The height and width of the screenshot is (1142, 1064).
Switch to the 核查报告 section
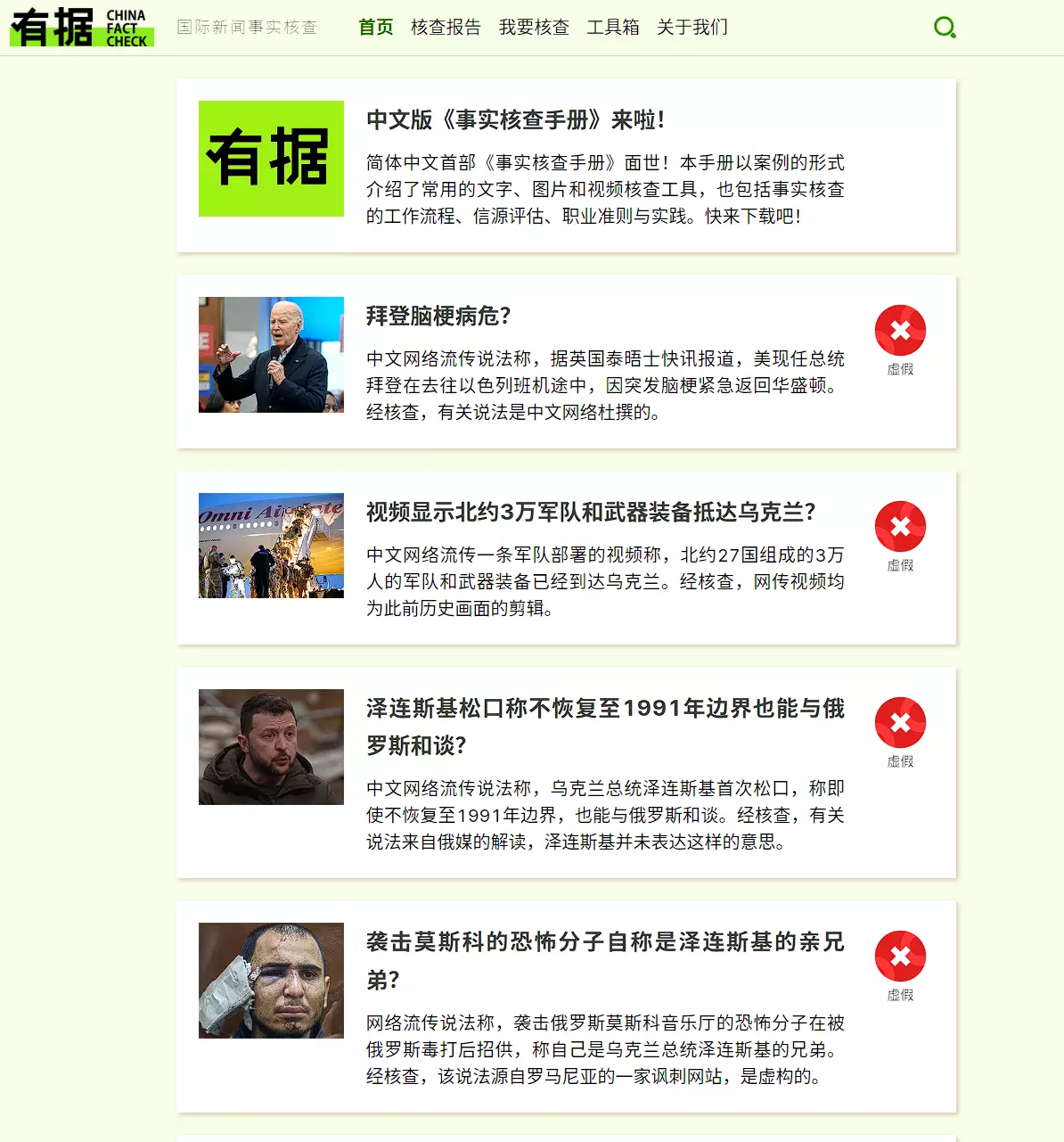(446, 28)
